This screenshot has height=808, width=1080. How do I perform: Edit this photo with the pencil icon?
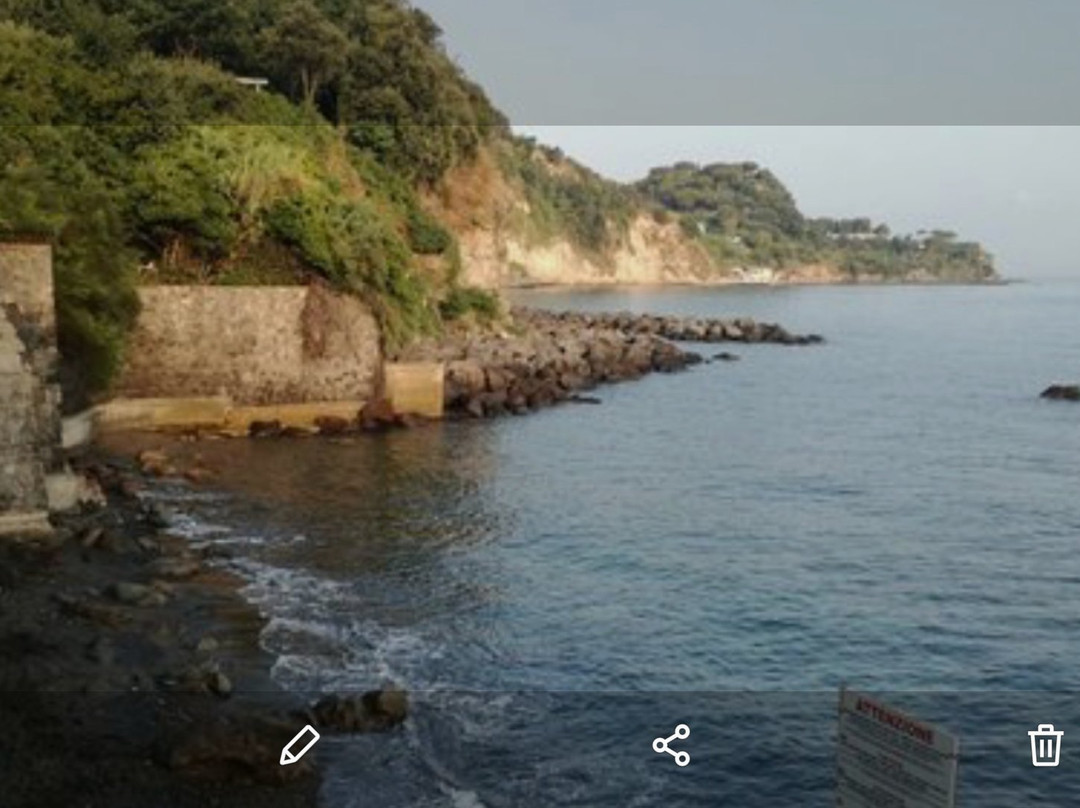pyautogui.click(x=299, y=746)
